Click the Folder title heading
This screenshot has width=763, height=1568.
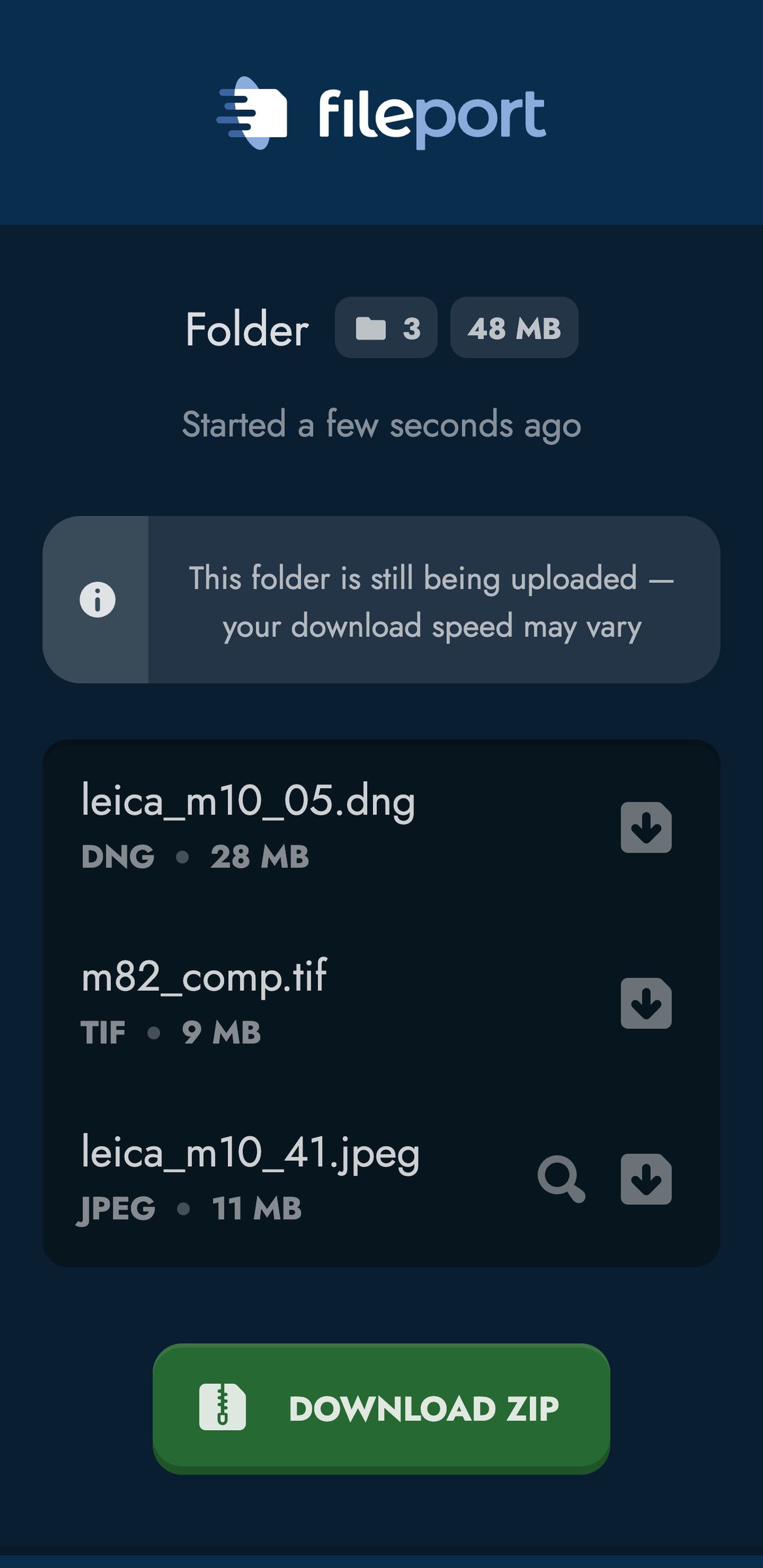[246, 330]
